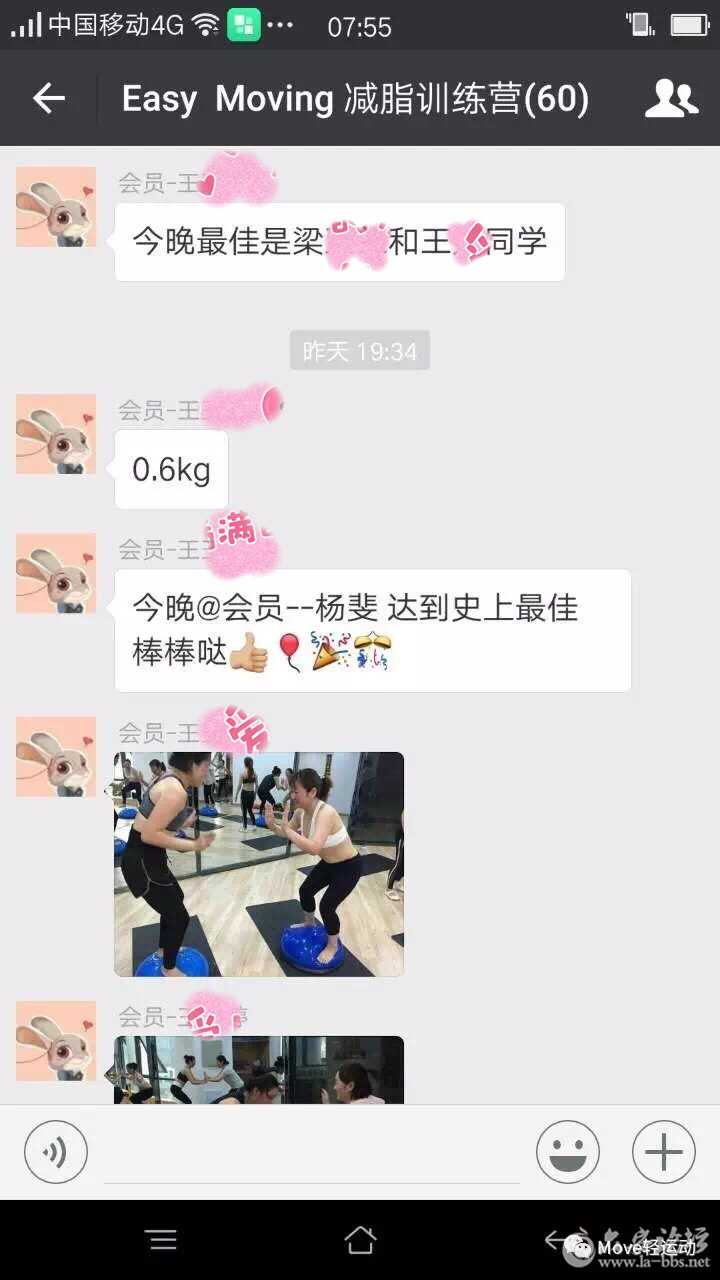Open the emoji sticker panel
This screenshot has height=1280, width=720.
point(568,1153)
